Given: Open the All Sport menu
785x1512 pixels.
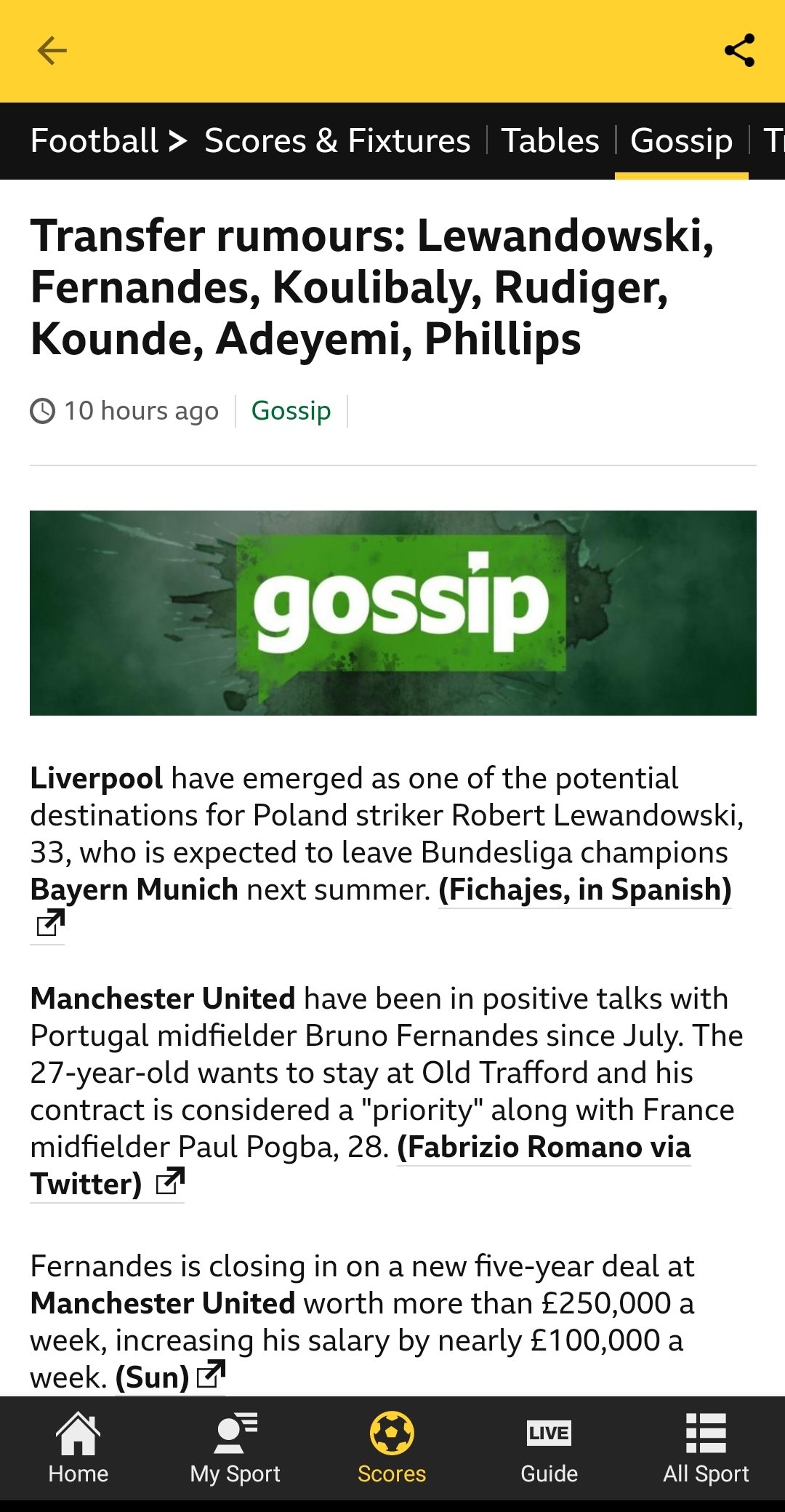Looking at the screenshot, I should [706, 1448].
